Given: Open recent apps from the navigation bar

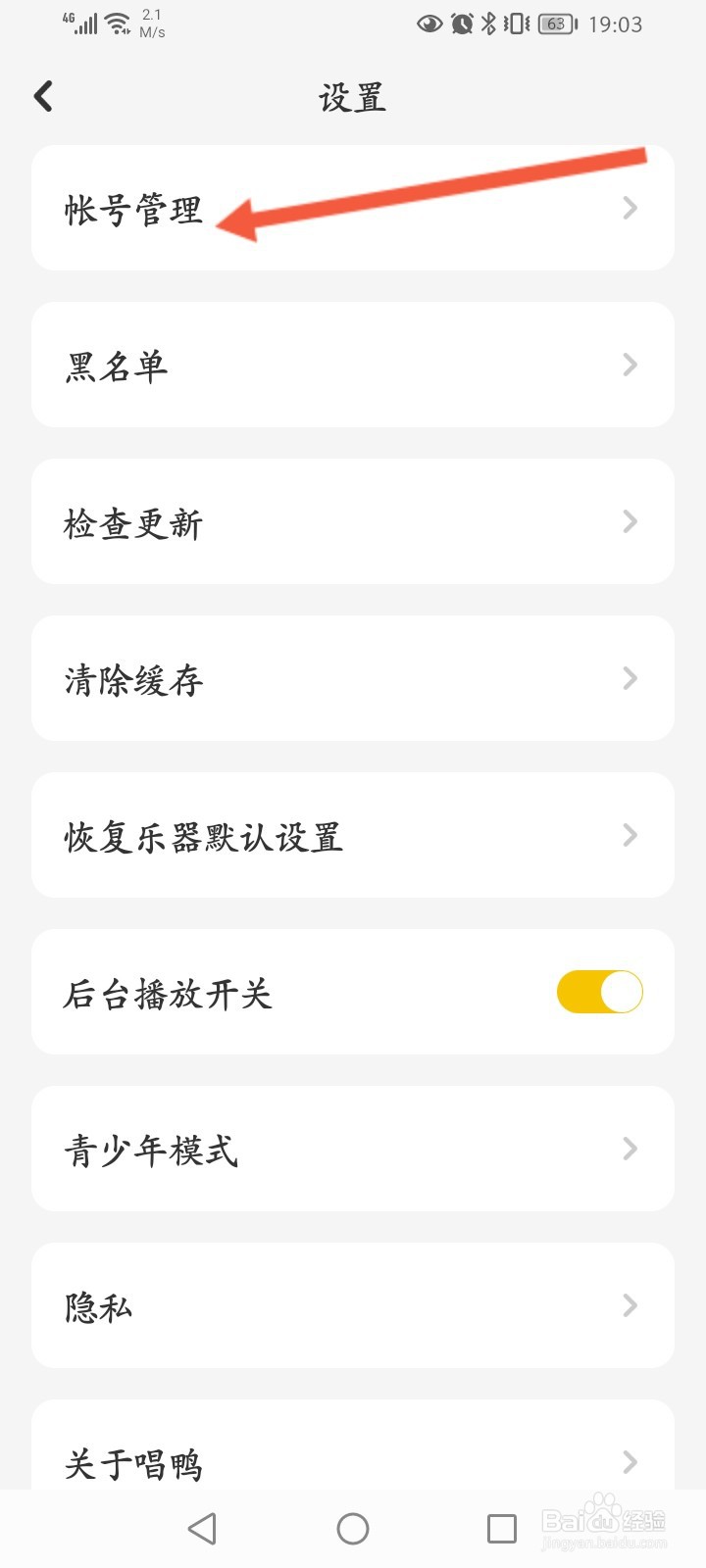Looking at the screenshot, I should [502, 1529].
